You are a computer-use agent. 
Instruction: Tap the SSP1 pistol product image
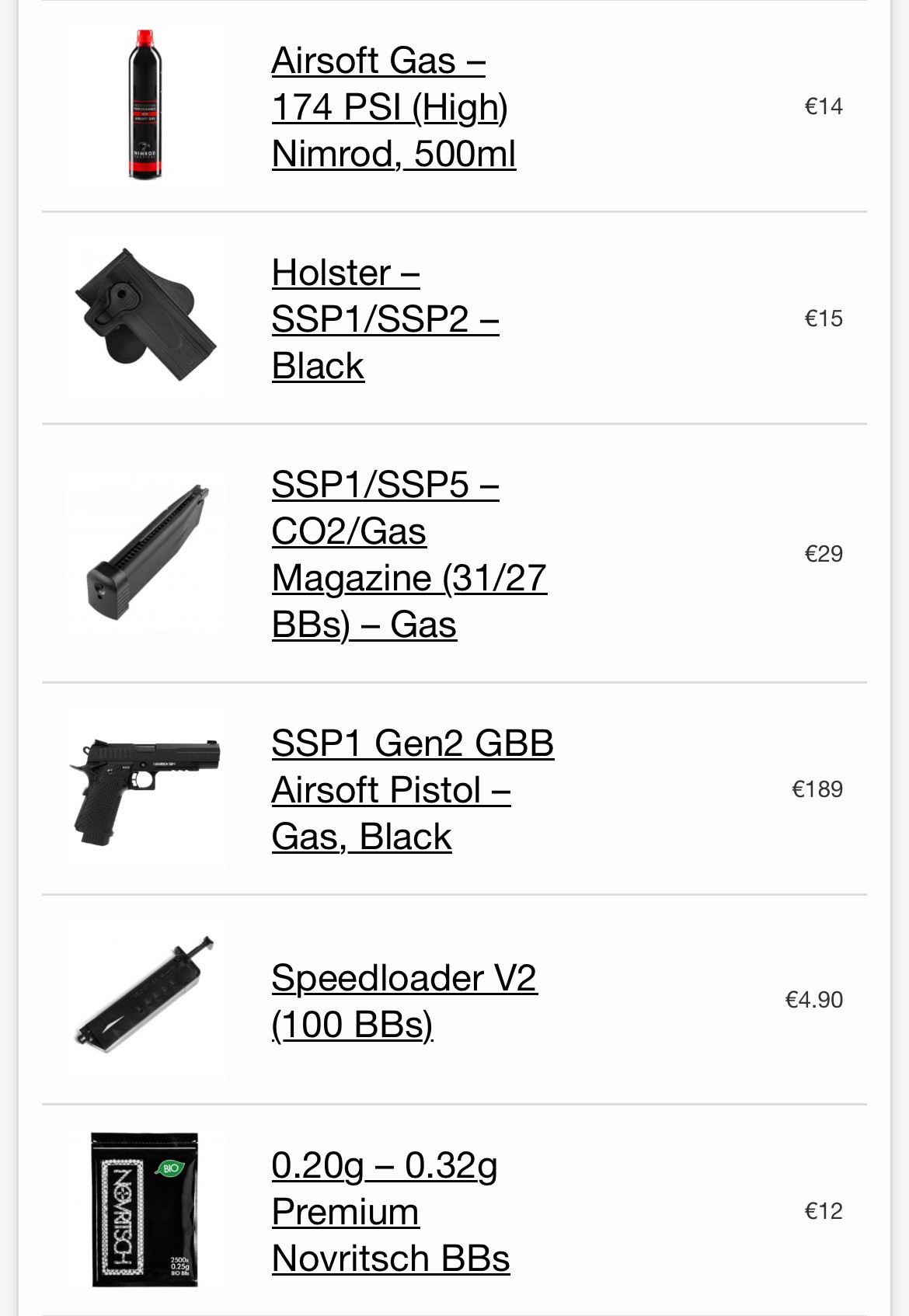(x=145, y=789)
